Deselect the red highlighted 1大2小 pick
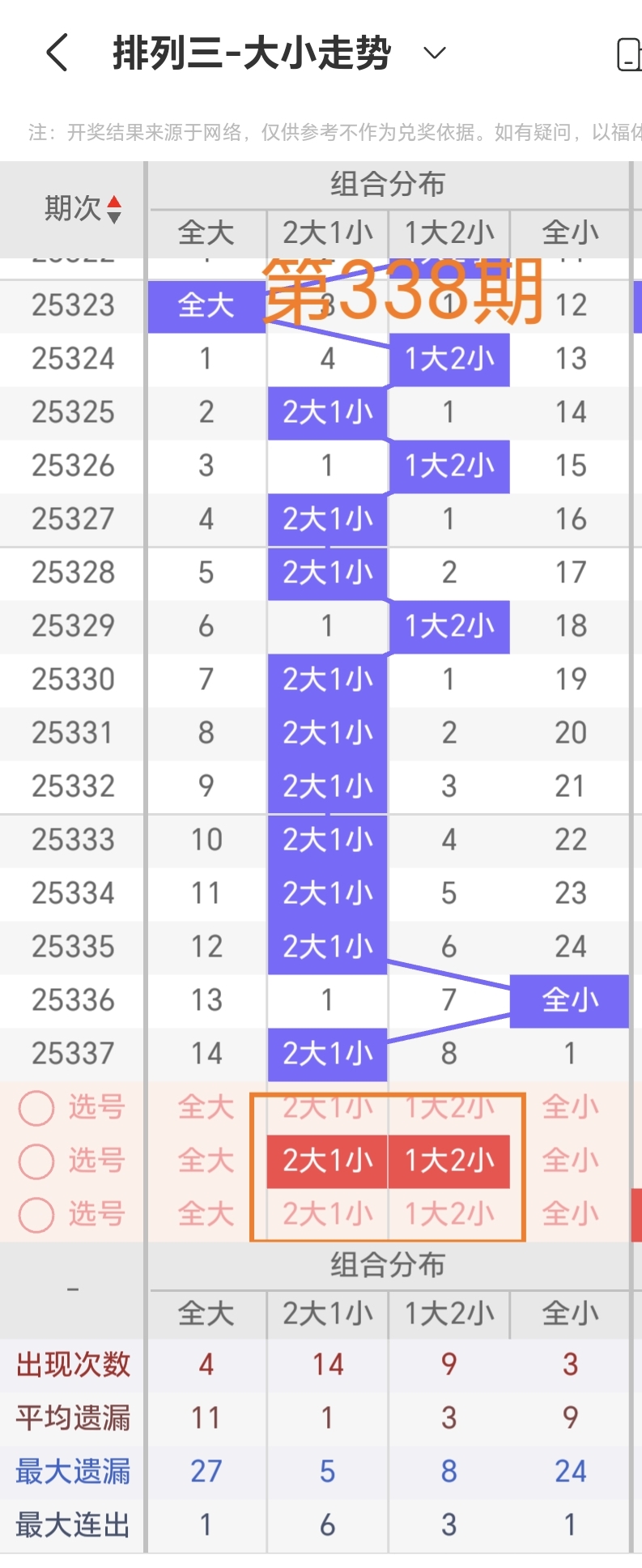The height and width of the screenshot is (1568, 642). (449, 1161)
